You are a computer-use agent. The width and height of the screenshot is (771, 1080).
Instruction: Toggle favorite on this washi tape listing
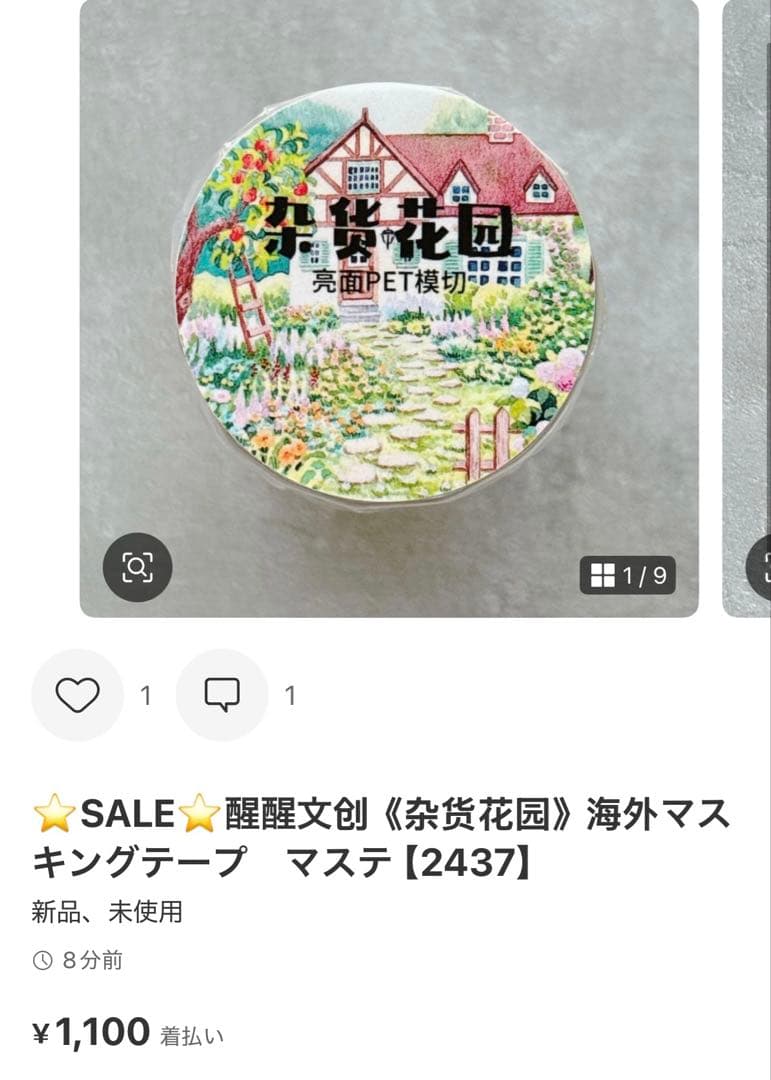pyautogui.click(x=79, y=692)
